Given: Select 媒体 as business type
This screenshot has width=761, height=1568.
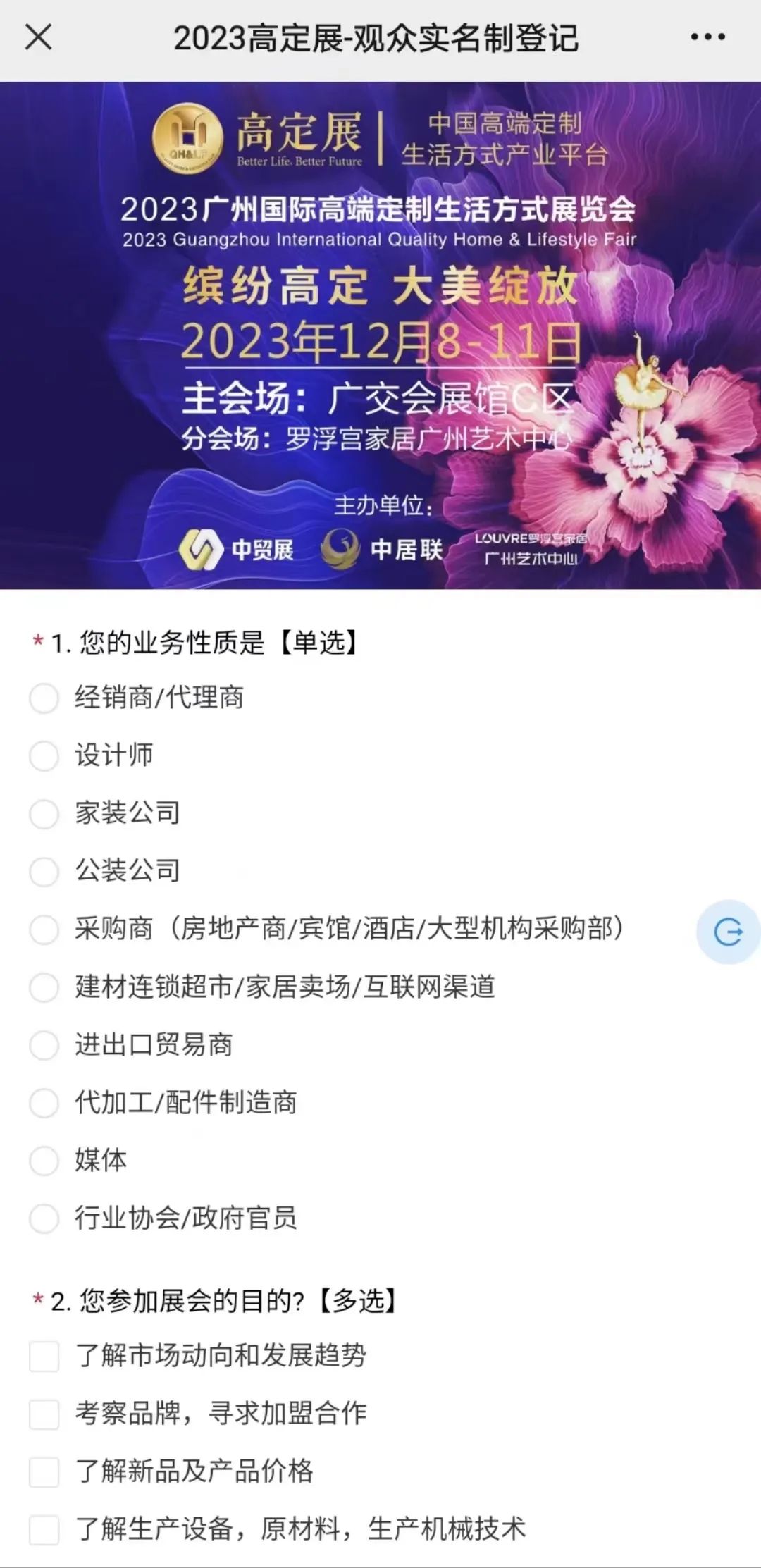Looking at the screenshot, I should pyautogui.click(x=44, y=1161).
